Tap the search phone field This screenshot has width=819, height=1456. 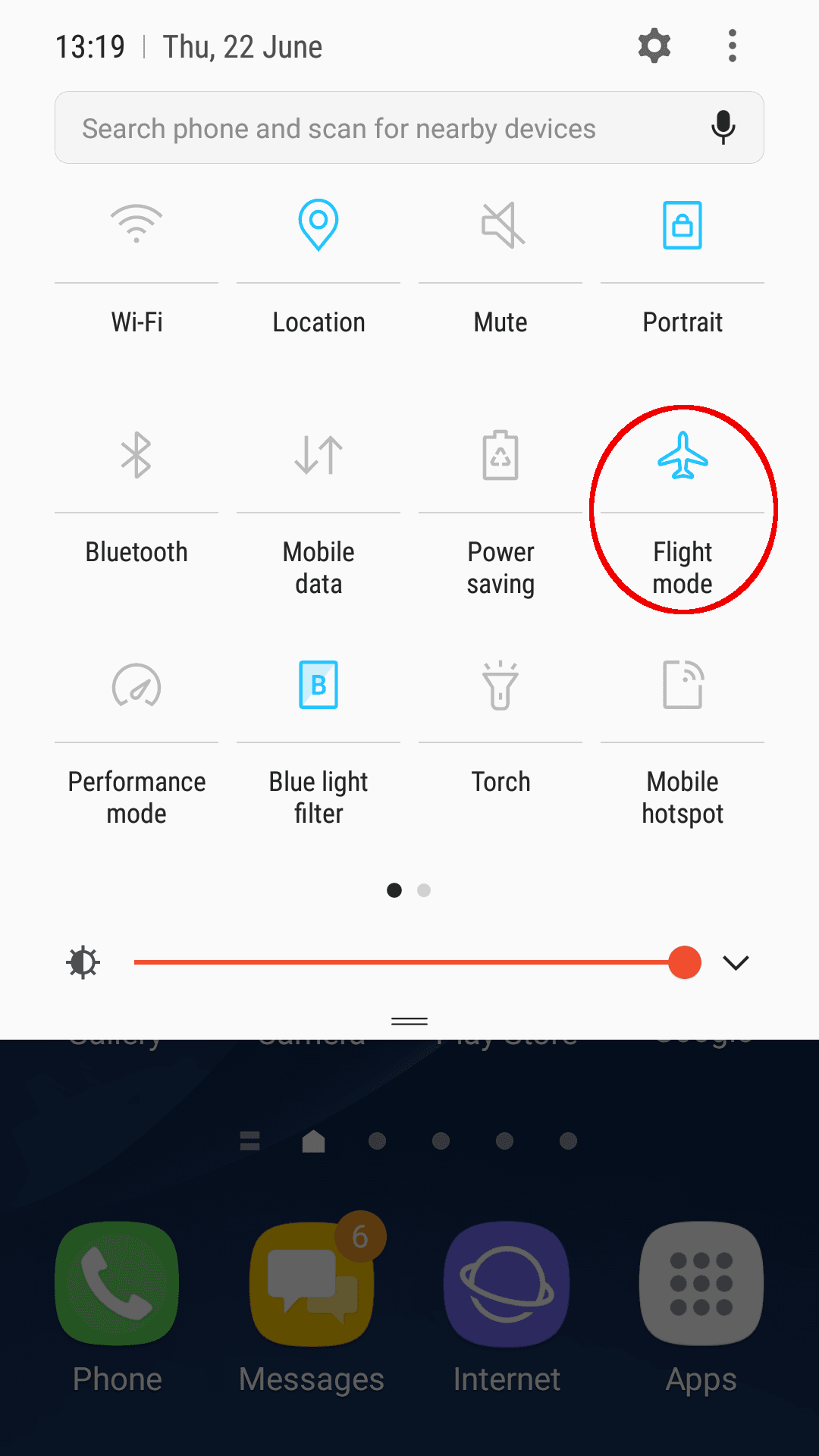[379, 128]
